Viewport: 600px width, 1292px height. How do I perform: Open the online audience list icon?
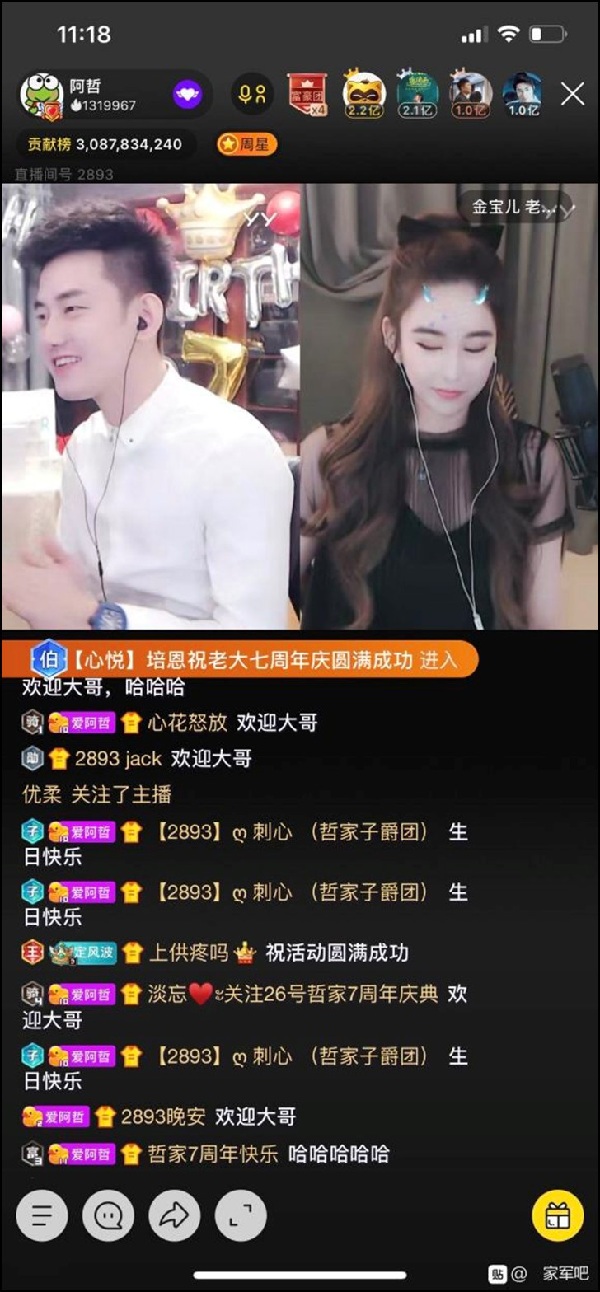tap(251, 95)
